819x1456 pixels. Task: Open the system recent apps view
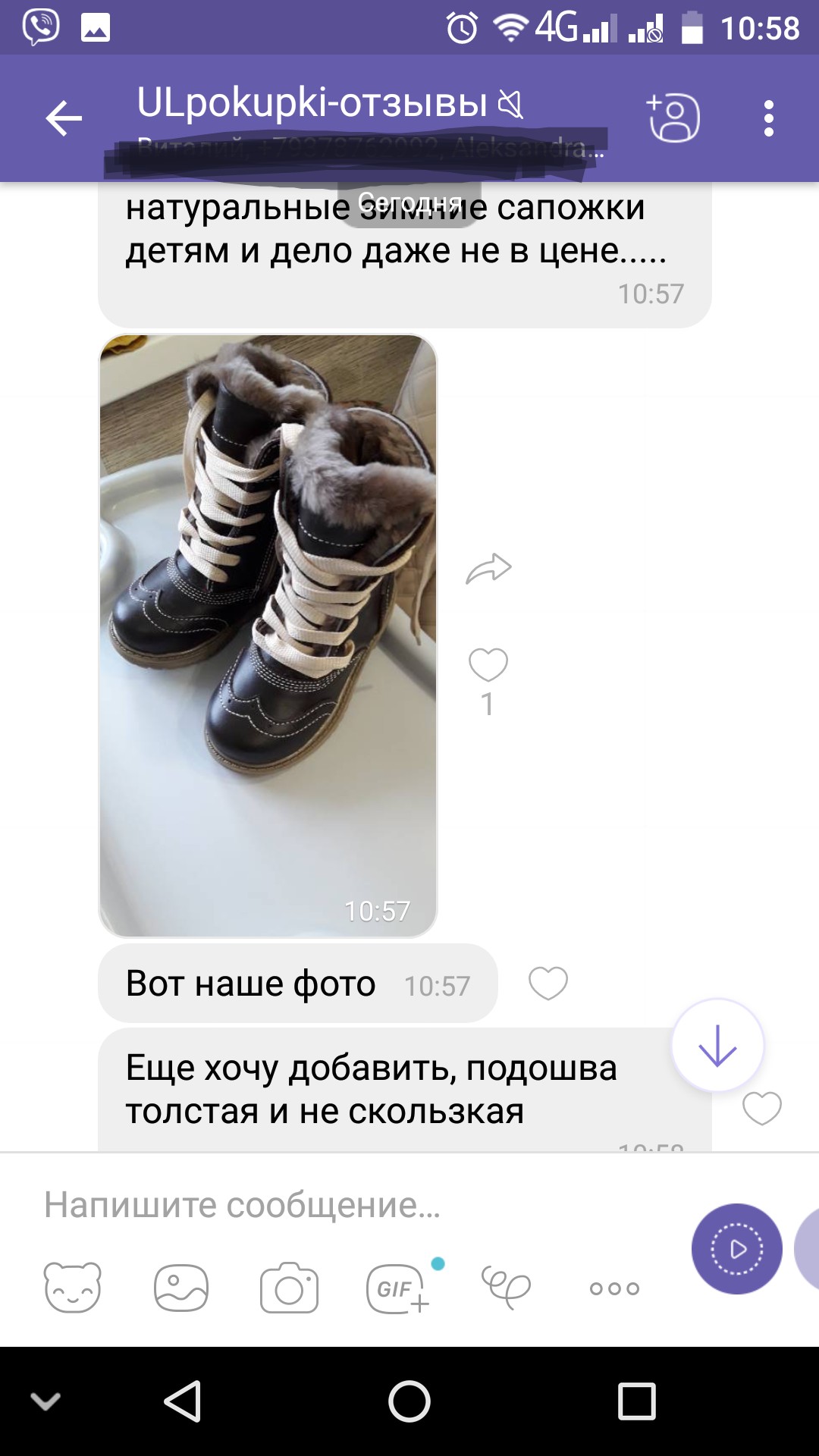click(636, 1401)
